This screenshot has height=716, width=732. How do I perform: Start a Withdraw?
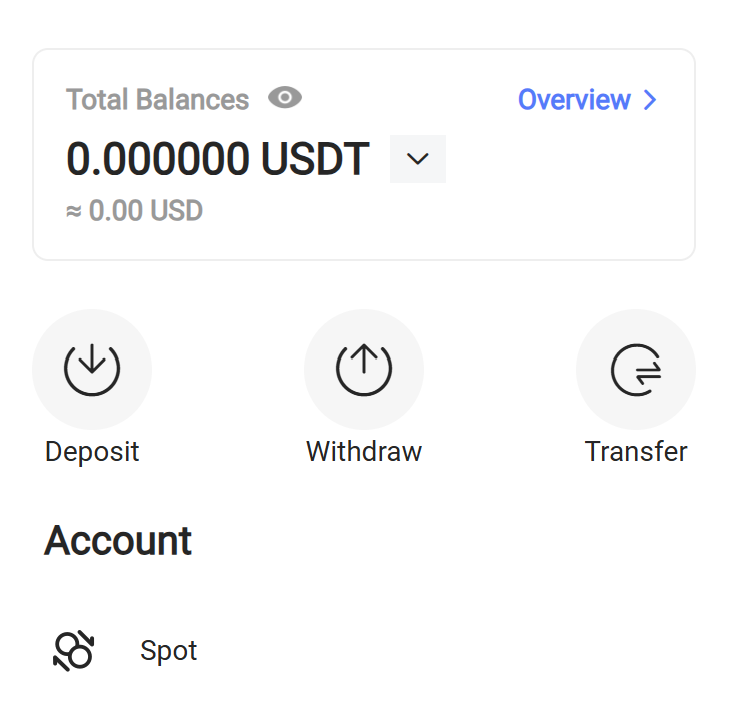click(364, 369)
